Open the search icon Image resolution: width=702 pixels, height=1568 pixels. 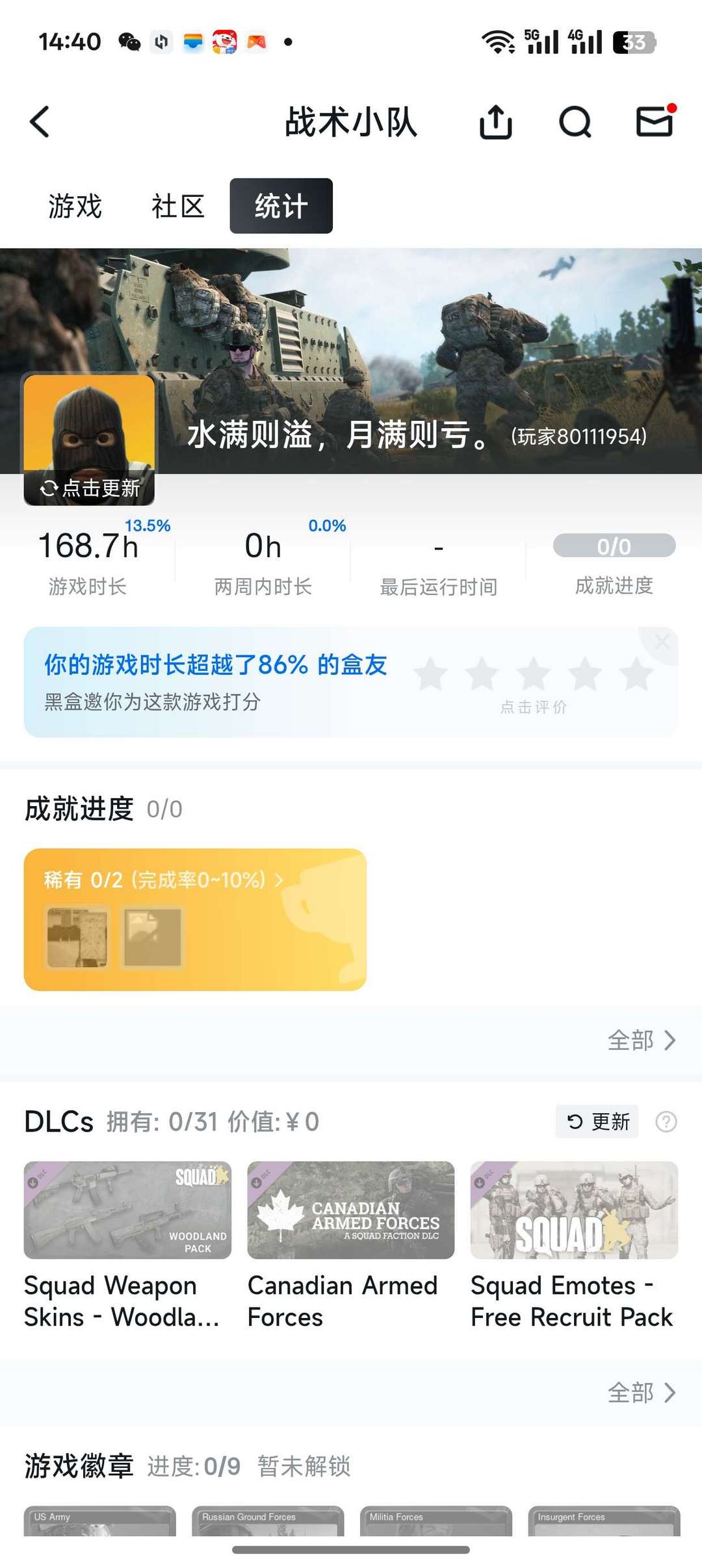(x=575, y=121)
